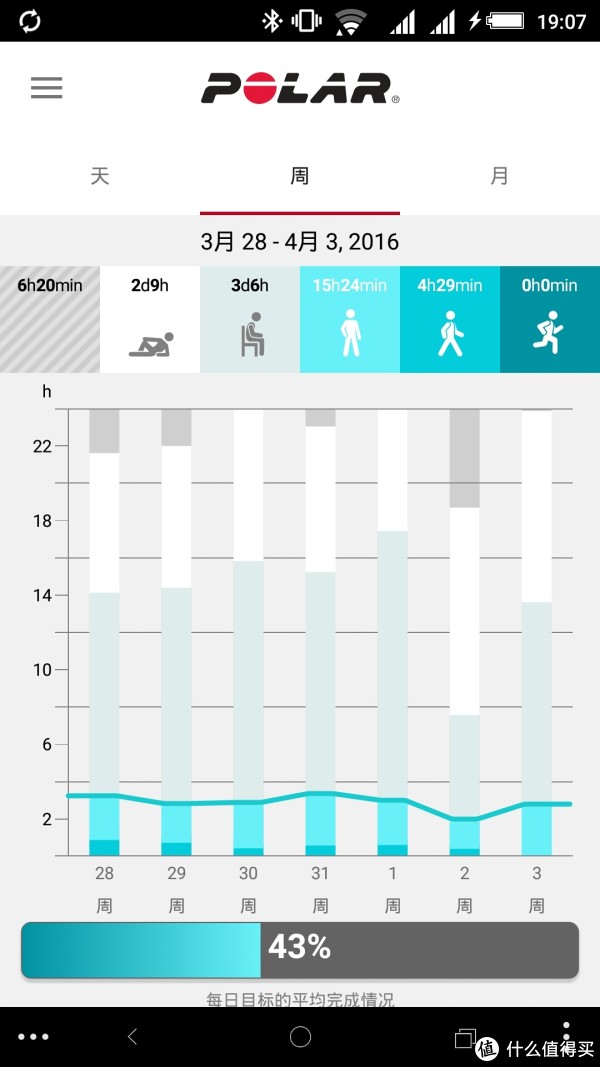The image size is (600, 1067).
Task: Tap the 6h20min non-wear time tile
Action: pos(50,319)
